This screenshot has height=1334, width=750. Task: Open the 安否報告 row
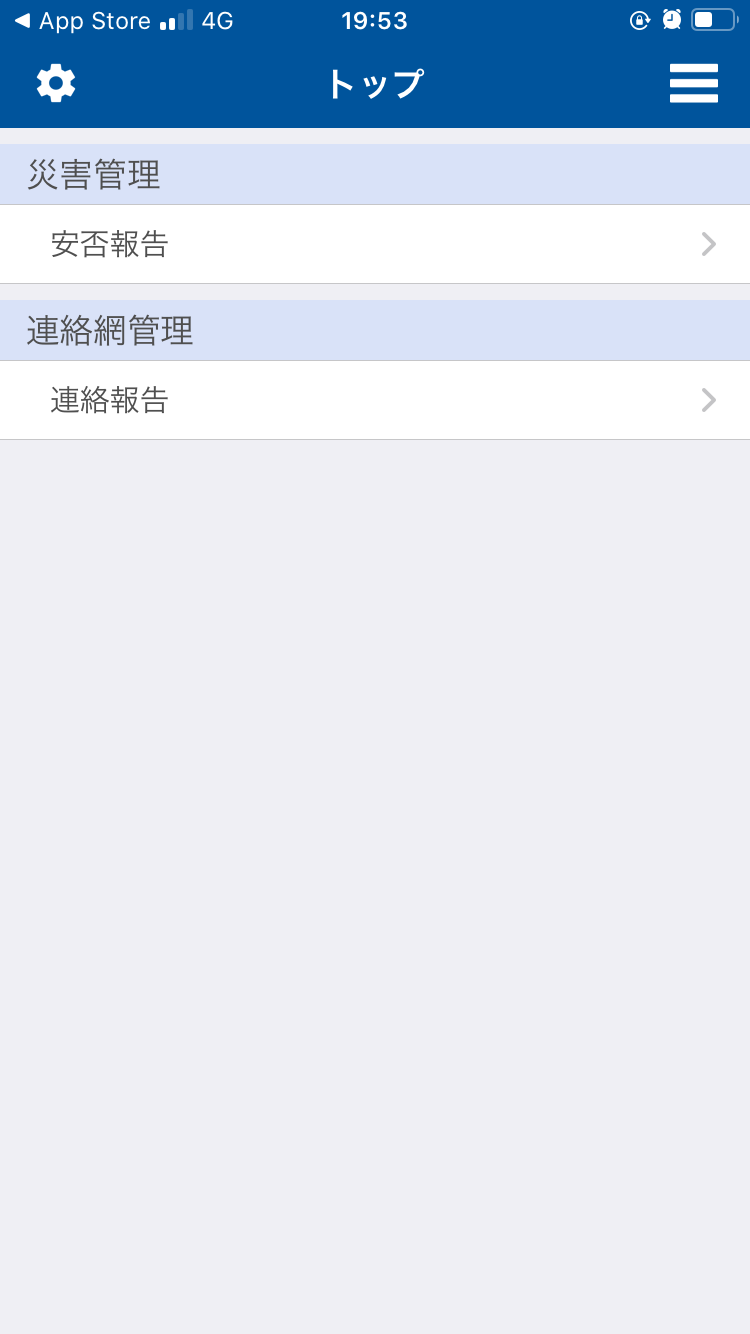click(x=375, y=244)
